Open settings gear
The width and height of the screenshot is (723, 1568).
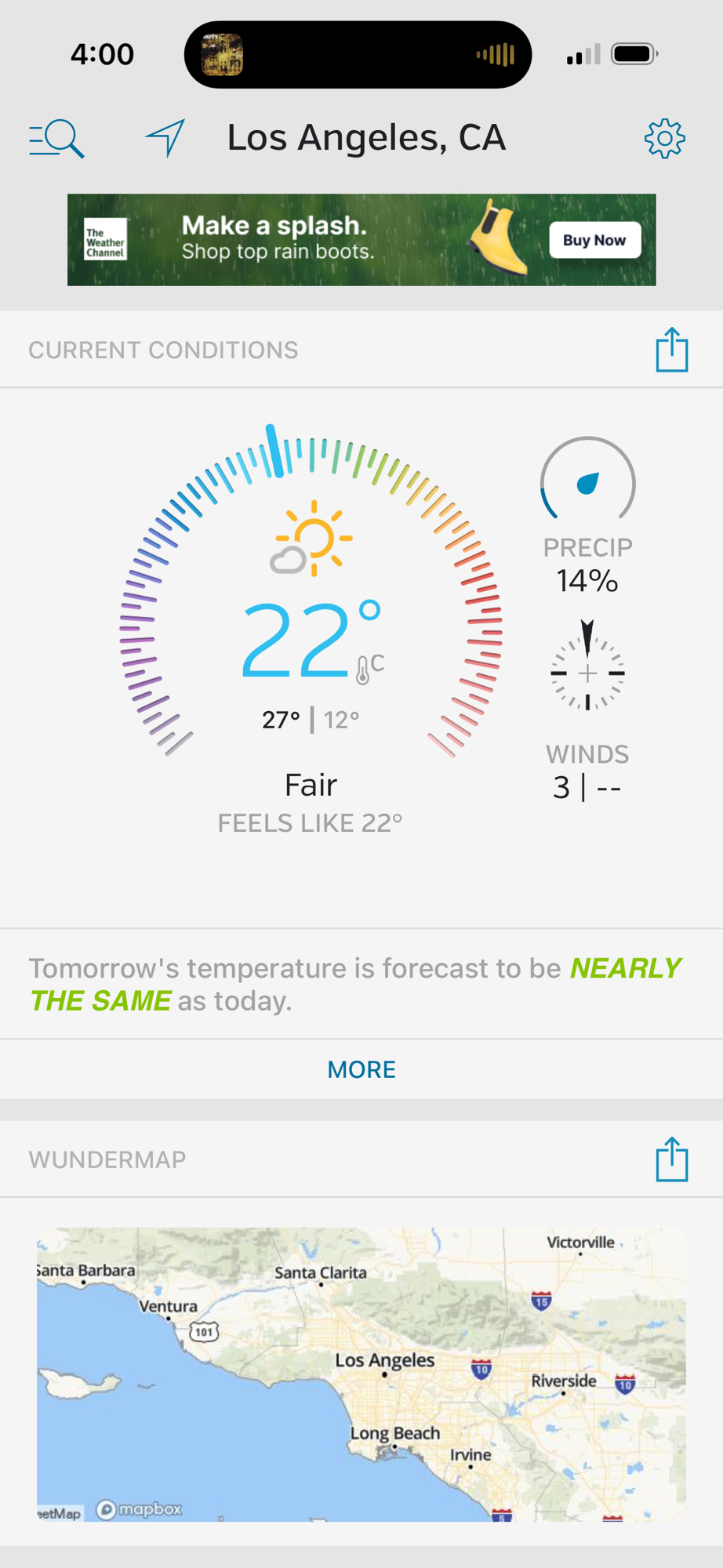click(664, 139)
